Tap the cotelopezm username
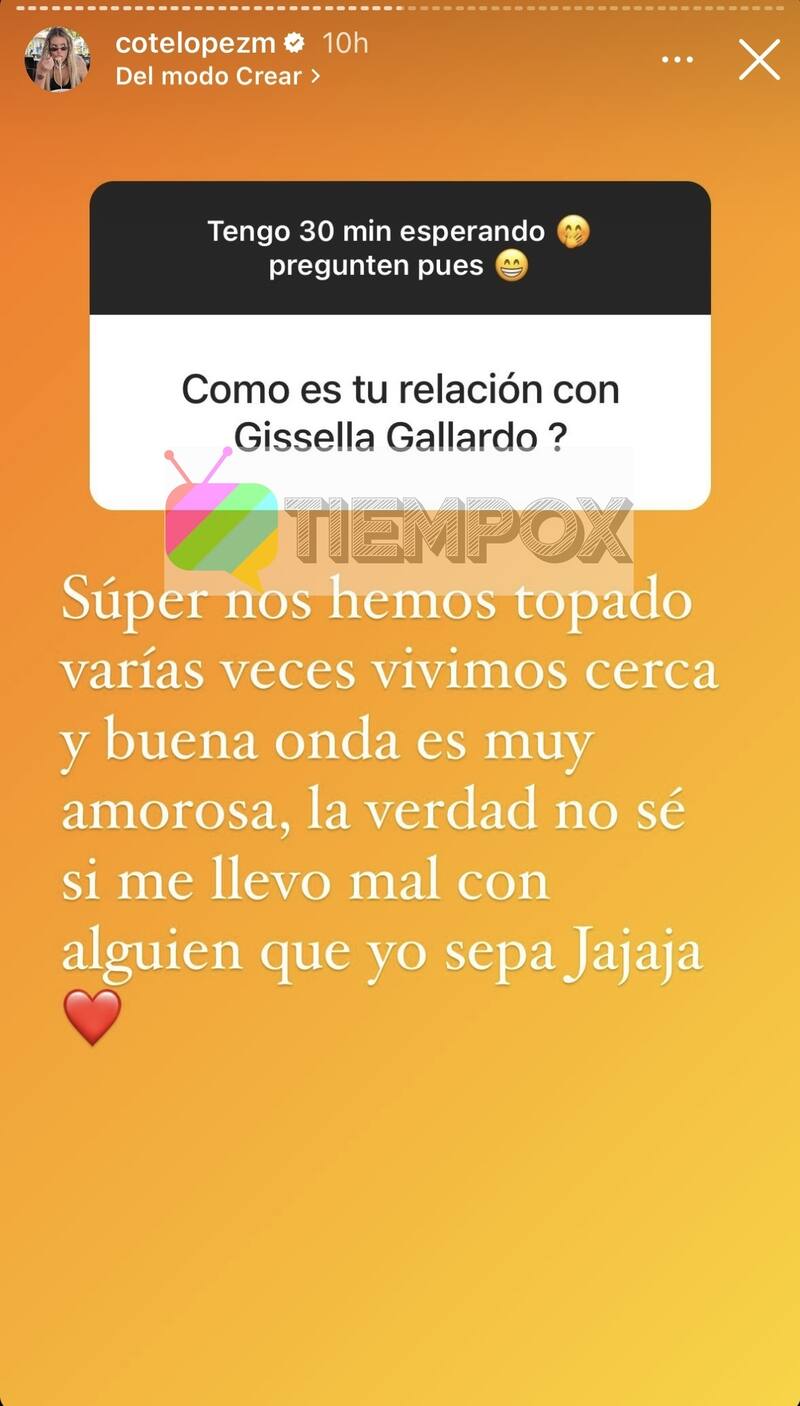 tap(194, 43)
